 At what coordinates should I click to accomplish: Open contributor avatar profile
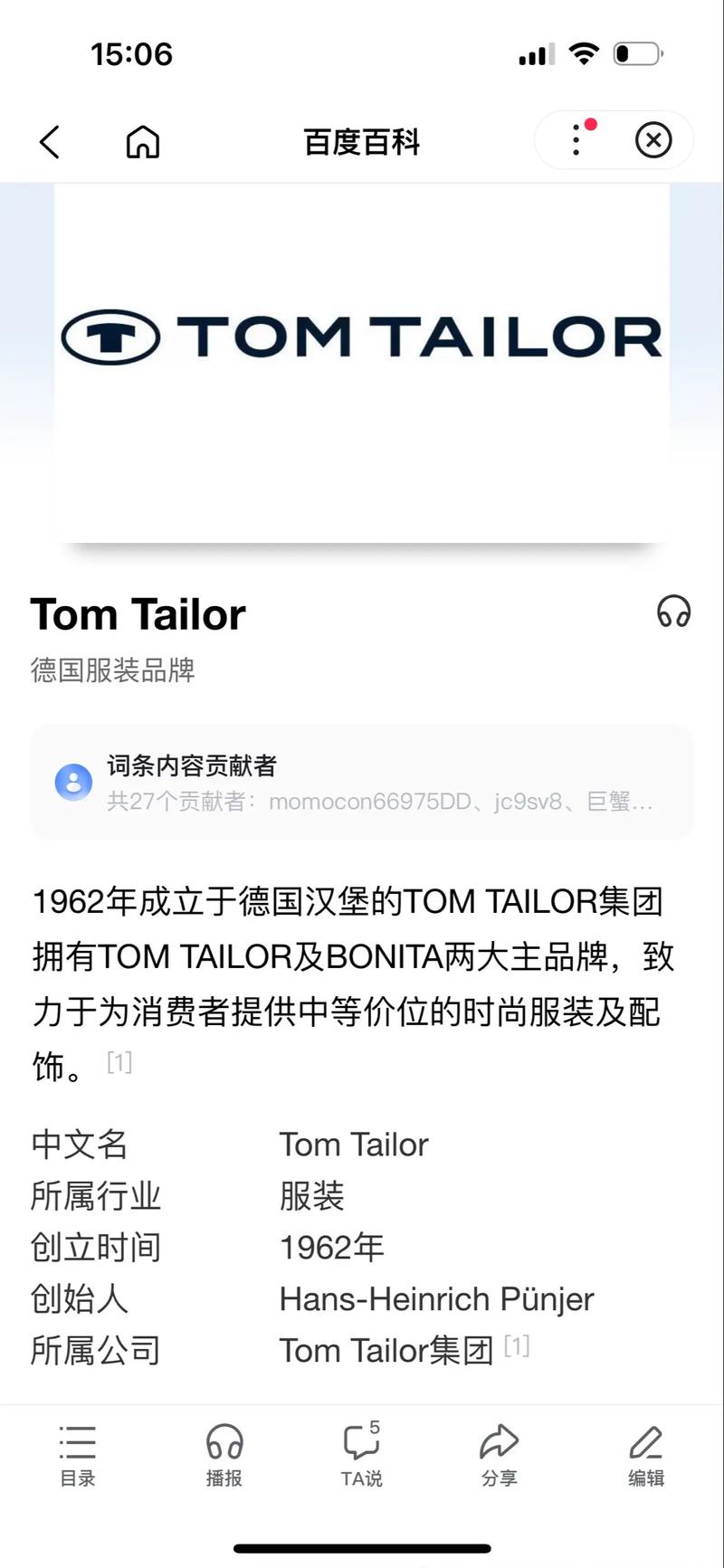coord(74,781)
